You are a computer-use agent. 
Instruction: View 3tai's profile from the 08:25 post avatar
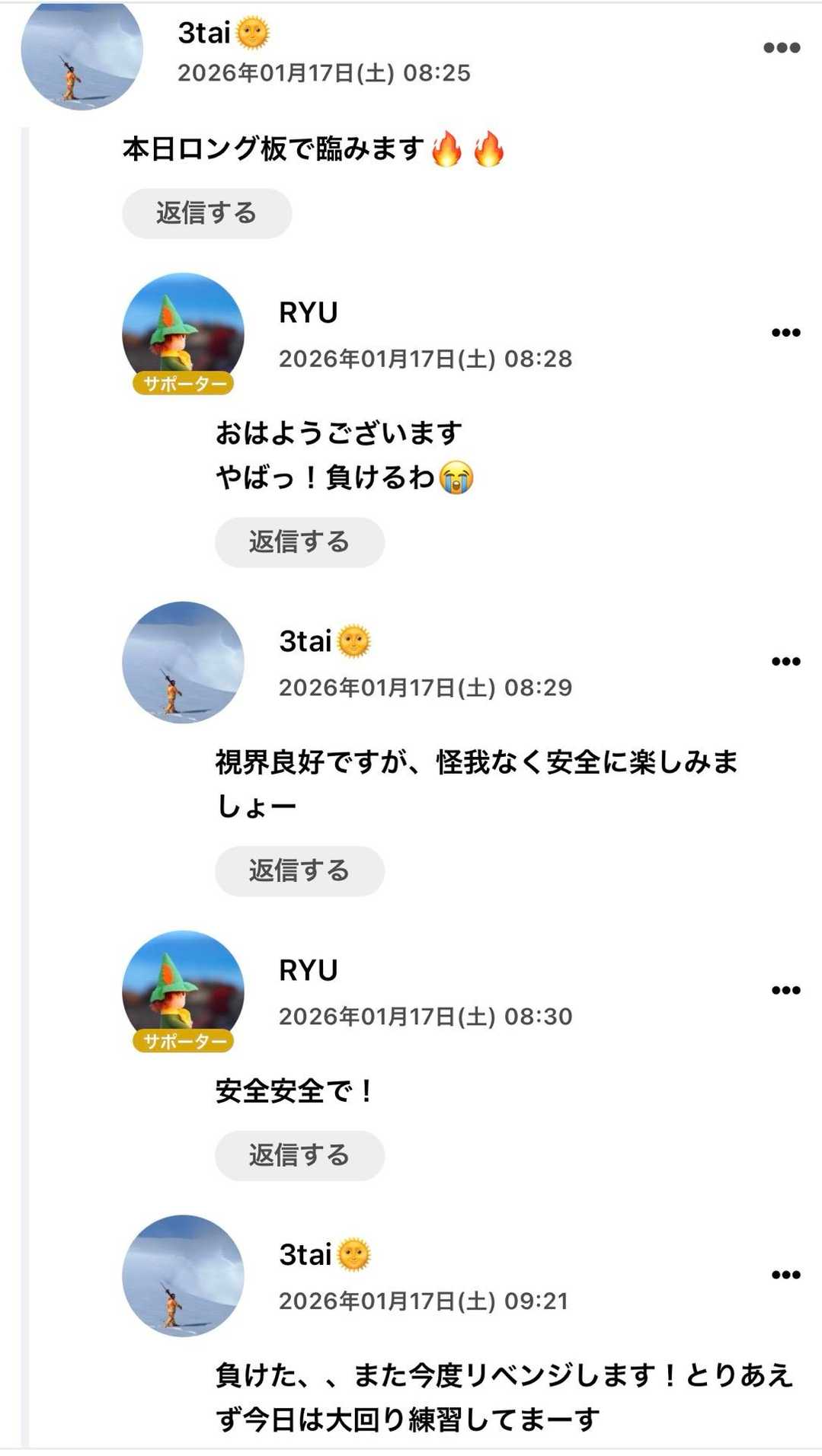tap(82, 53)
